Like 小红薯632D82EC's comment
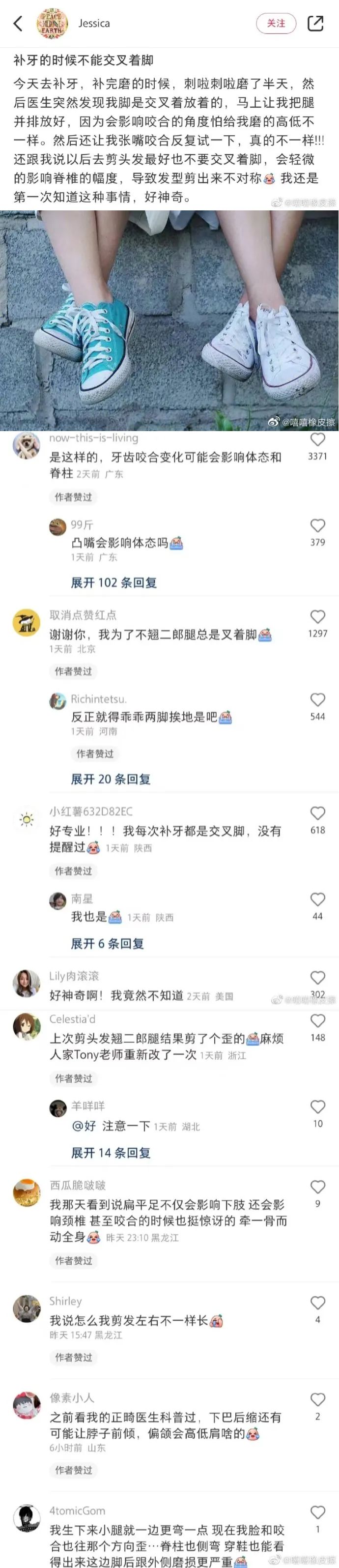 click(x=317, y=813)
